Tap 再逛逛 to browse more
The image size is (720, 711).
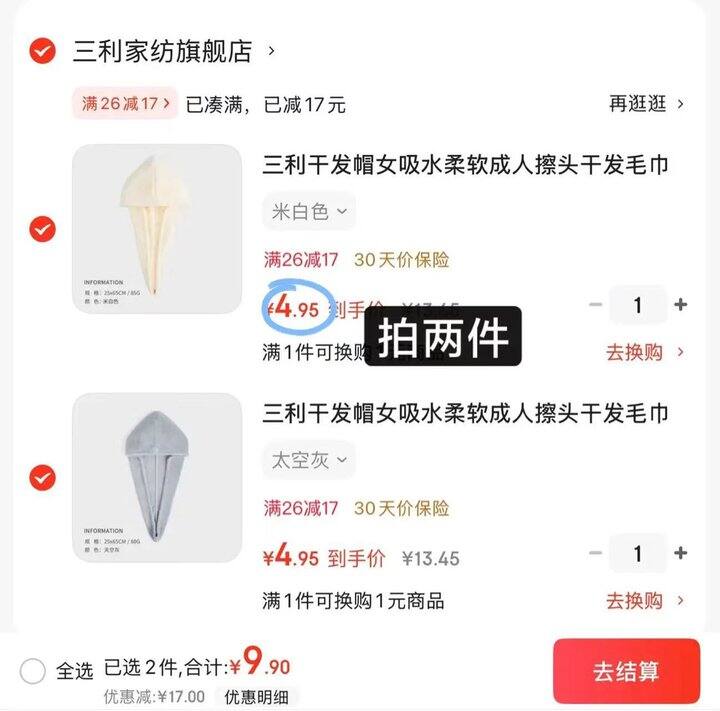click(x=647, y=104)
